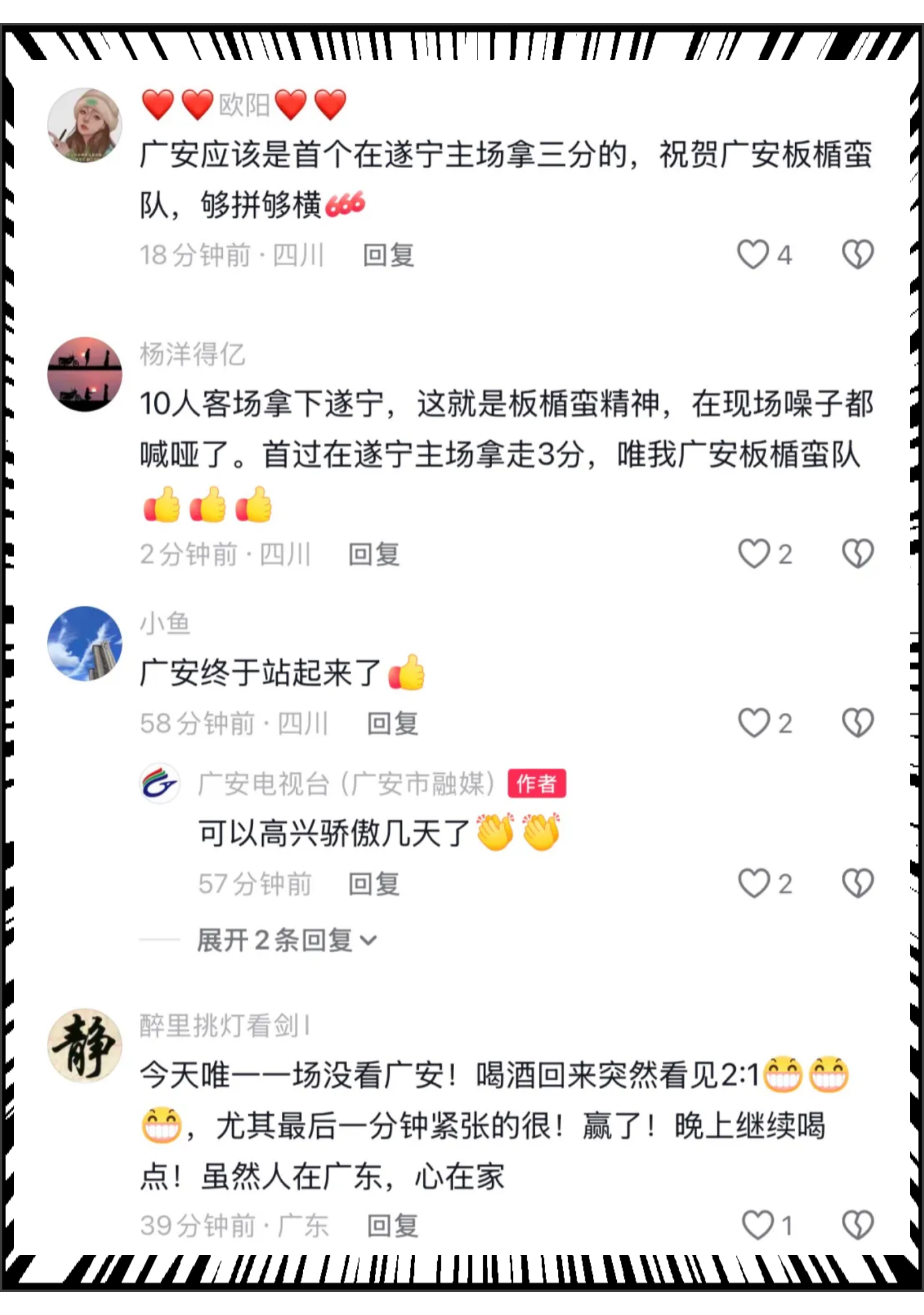Open 小鱼's profile avatar
Image resolution: width=924 pixels, height=1315 pixels.
point(84,643)
